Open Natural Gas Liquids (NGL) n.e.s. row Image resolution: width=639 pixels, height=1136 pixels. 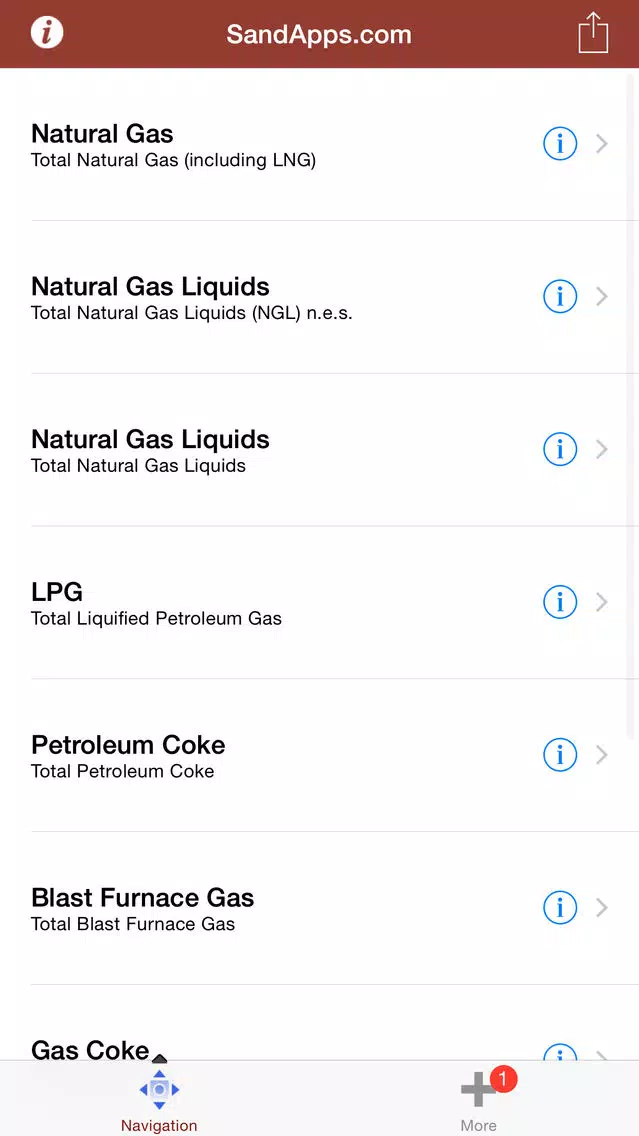(320, 297)
